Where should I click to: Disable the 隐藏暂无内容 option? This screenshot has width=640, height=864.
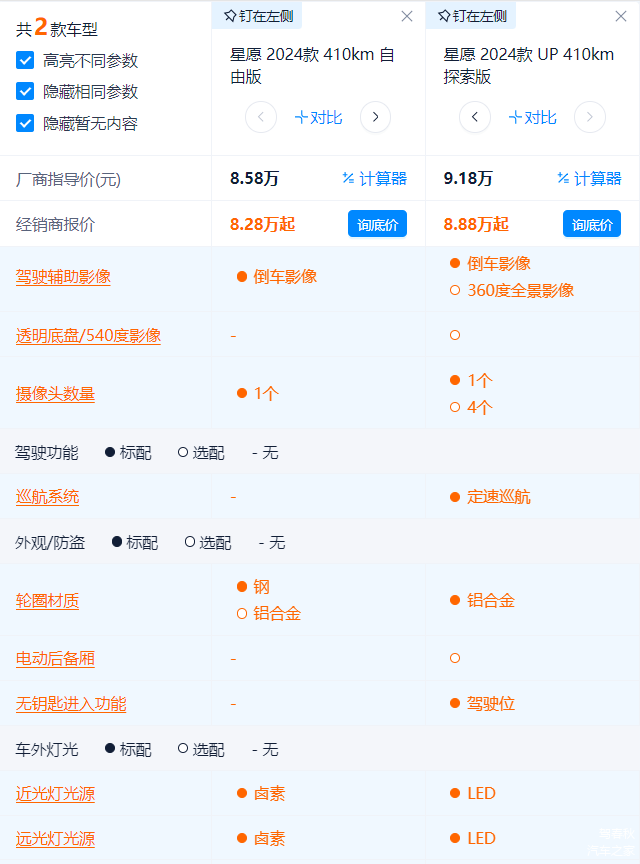click(x=25, y=124)
